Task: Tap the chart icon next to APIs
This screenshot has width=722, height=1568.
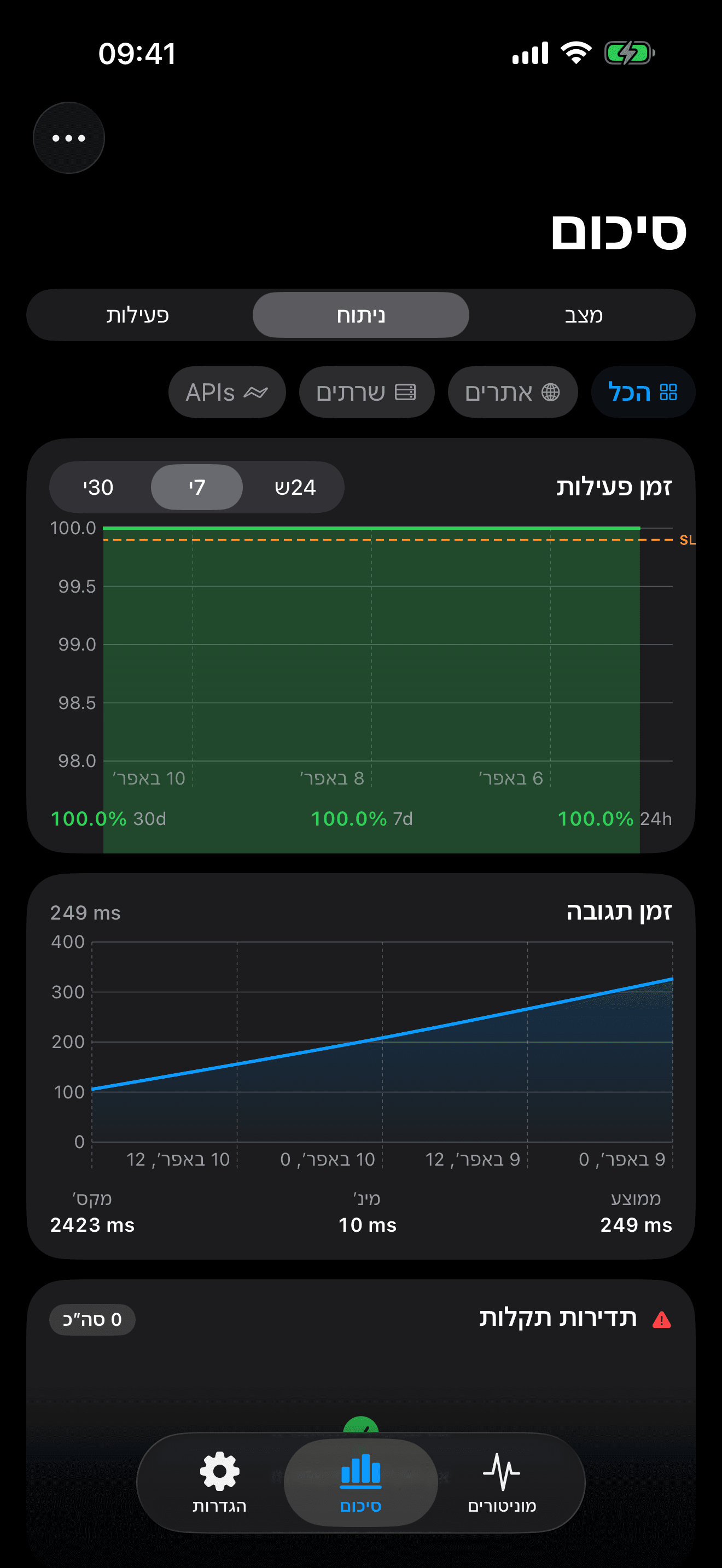Action: point(255,393)
